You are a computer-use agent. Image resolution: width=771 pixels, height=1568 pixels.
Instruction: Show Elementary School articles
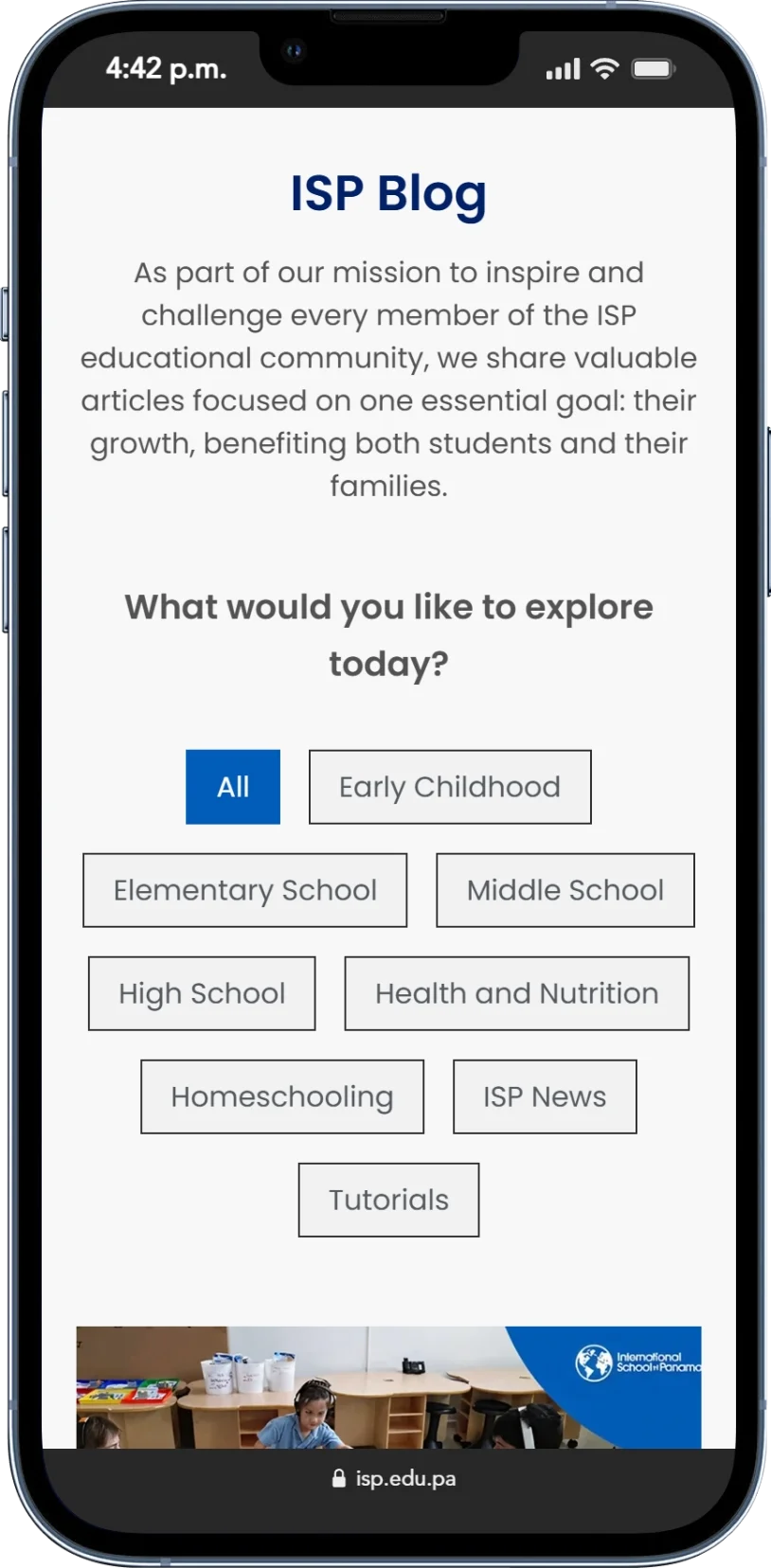pos(244,890)
